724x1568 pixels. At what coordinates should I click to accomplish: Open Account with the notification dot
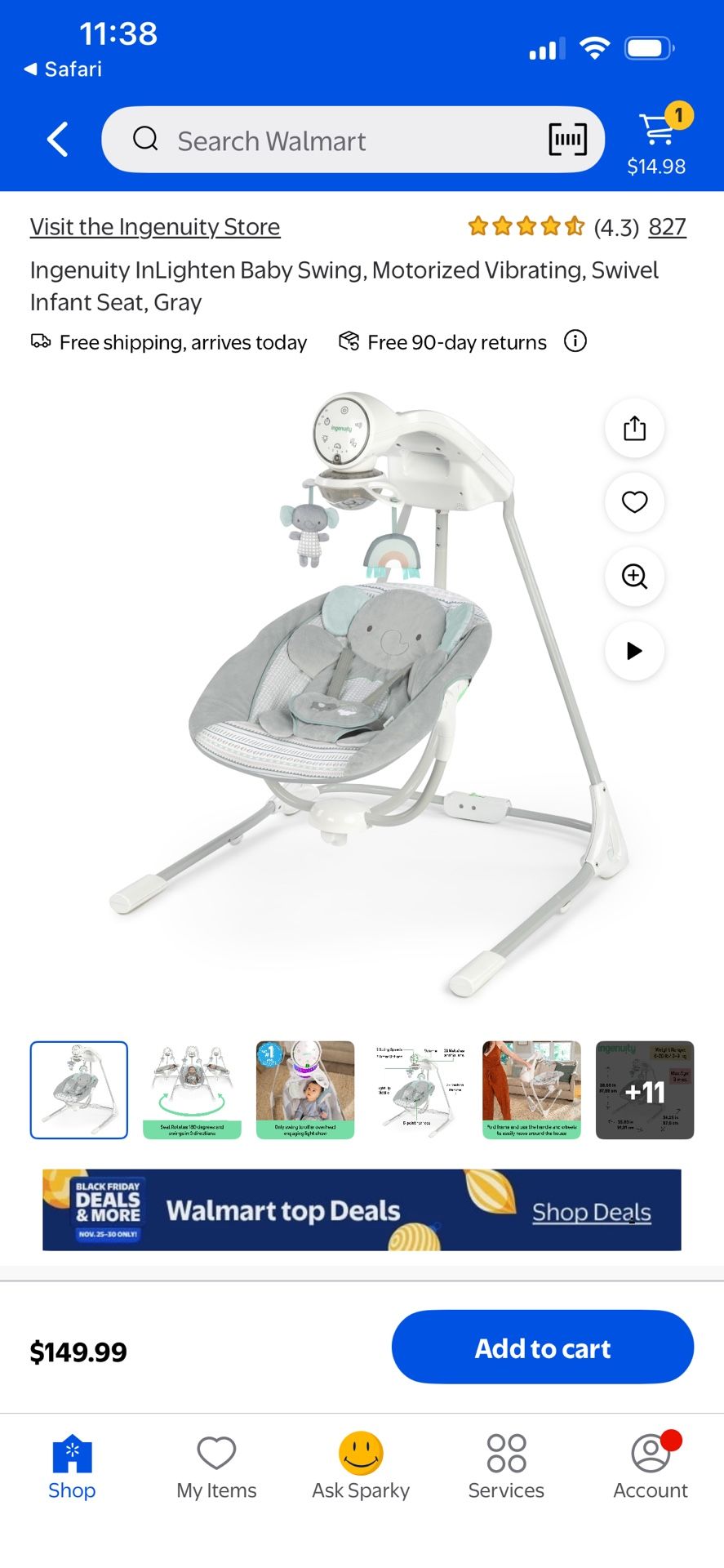[650, 1466]
